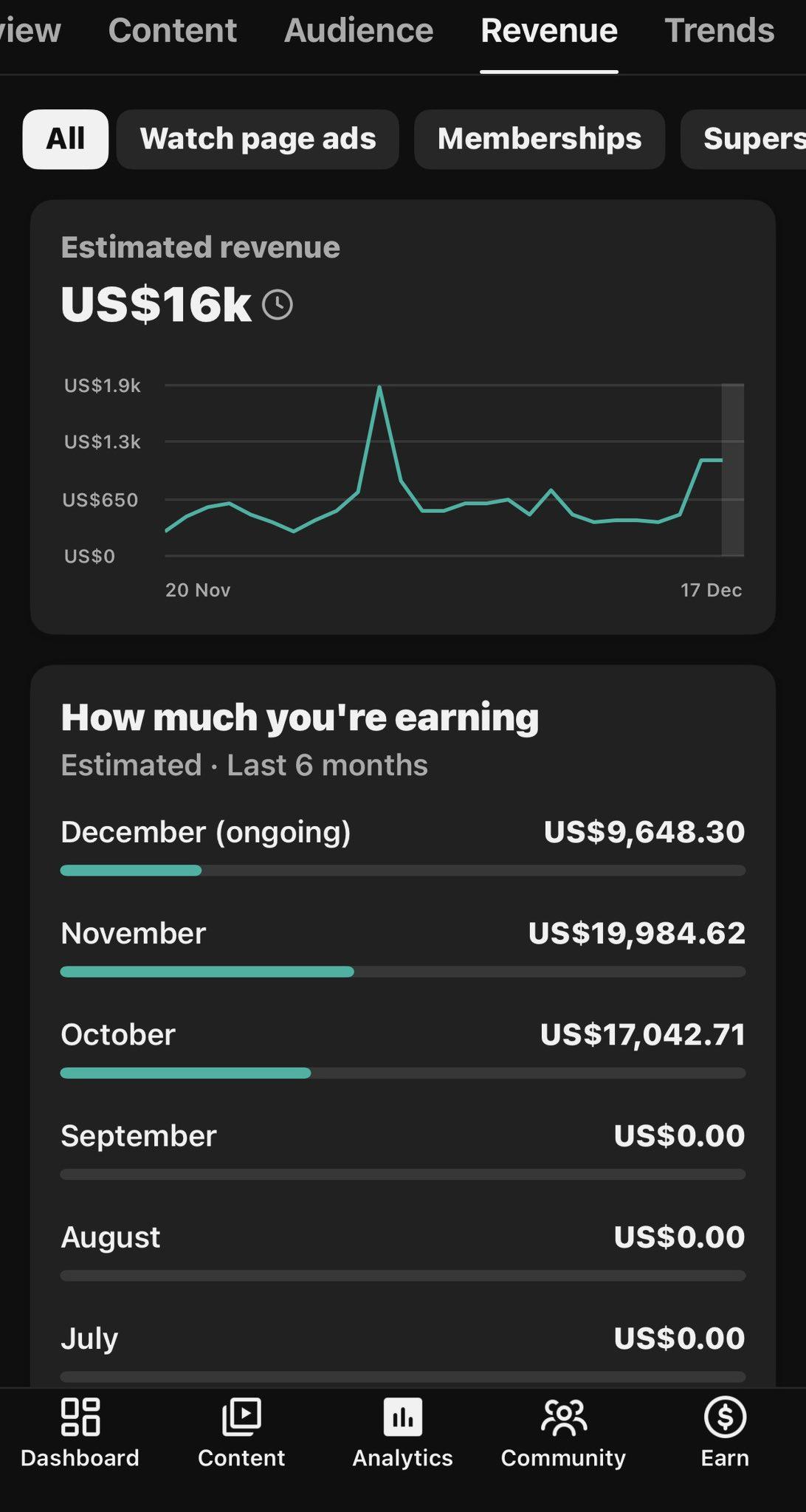Tap the Estimated revenue card
The height and width of the screenshot is (1512, 806).
403,413
